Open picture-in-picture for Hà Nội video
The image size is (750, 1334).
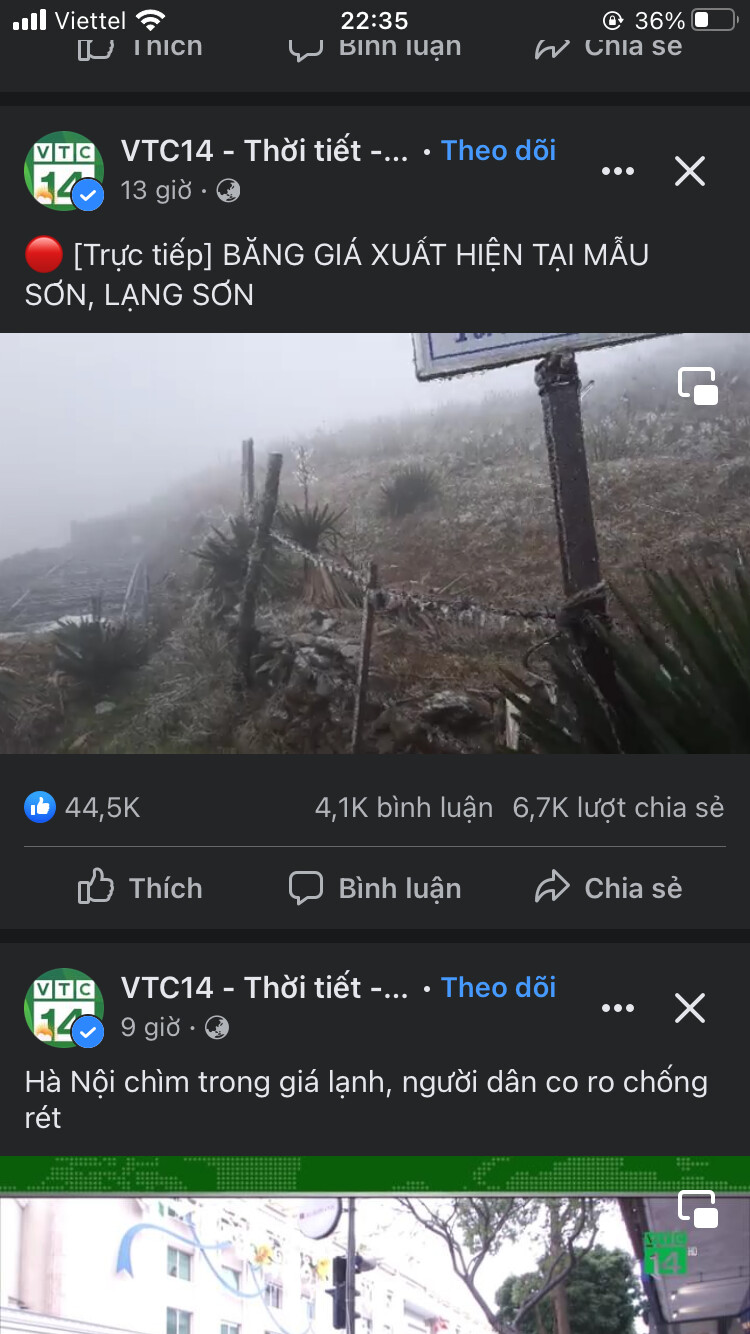click(x=698, y=1209)
